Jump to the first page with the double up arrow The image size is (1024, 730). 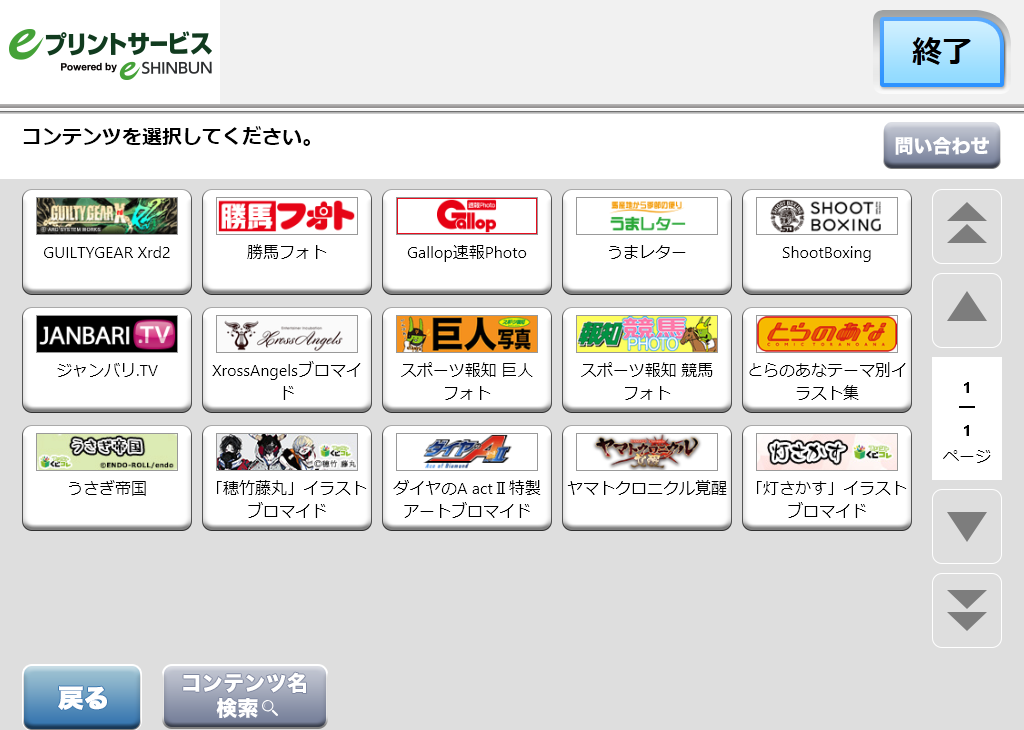coord(966,226)
